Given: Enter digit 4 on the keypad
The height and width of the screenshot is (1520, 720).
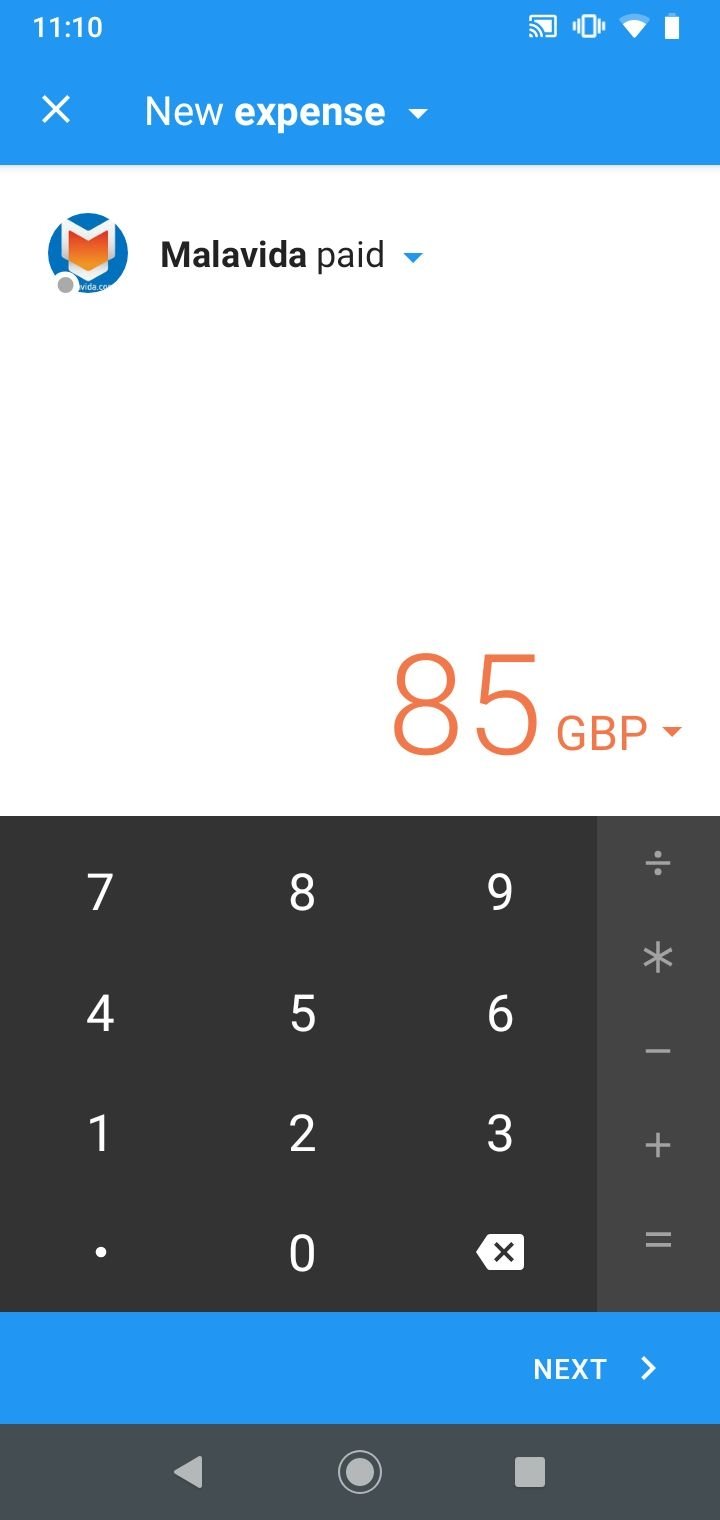Looking at the screenshot, I should [100, 1014].
